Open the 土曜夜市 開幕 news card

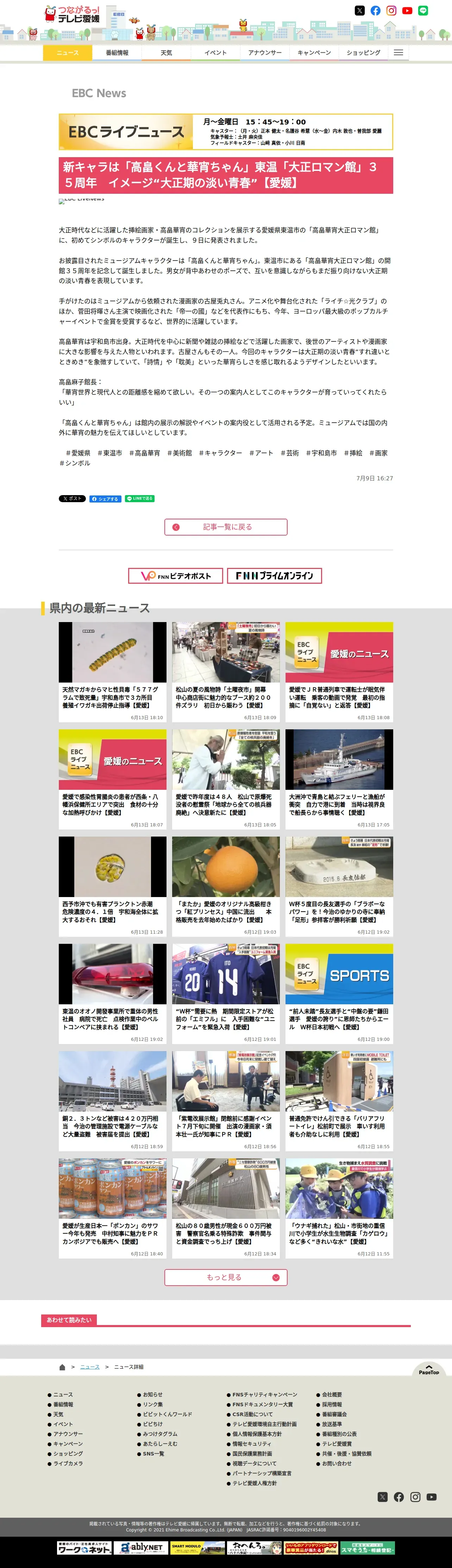pos(226,672)
